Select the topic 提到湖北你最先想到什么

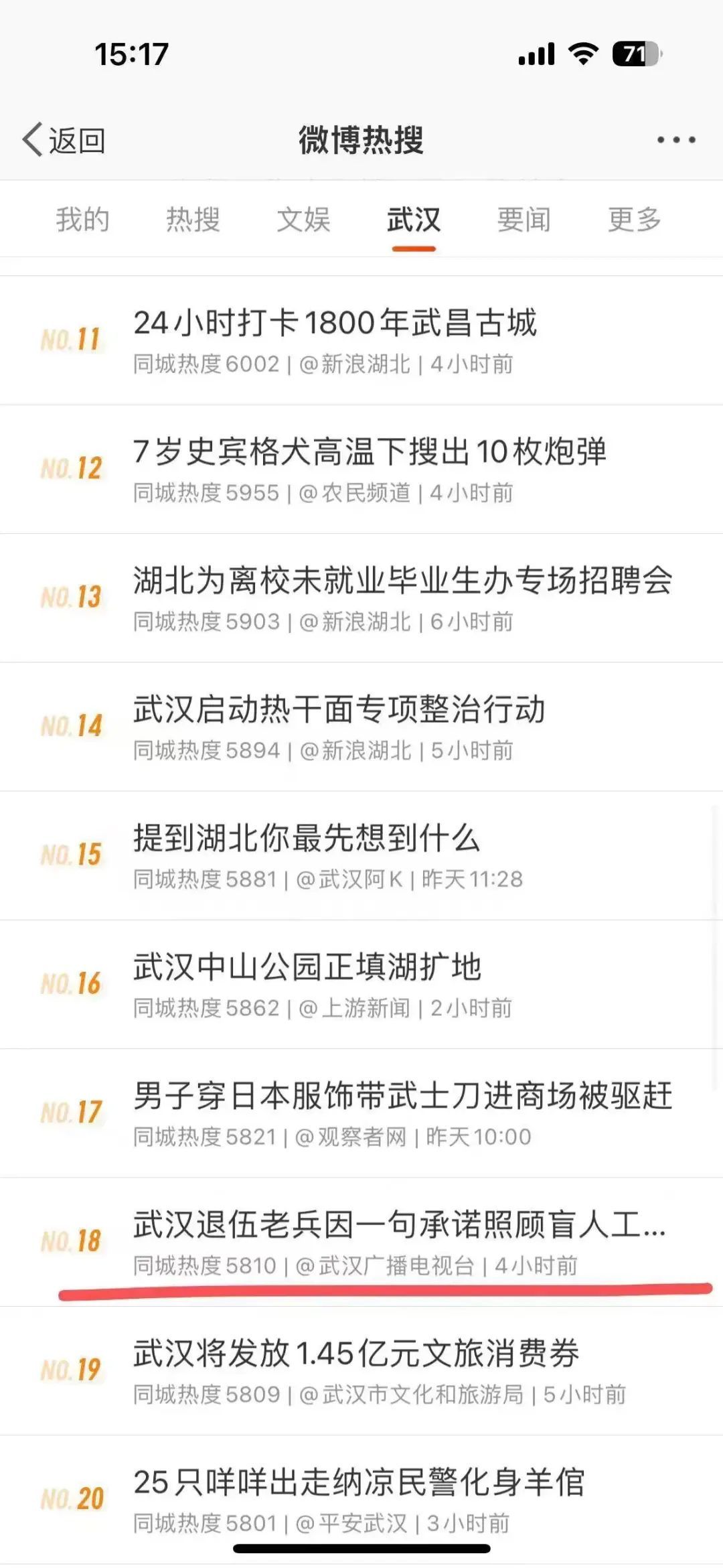coord(361,856)
